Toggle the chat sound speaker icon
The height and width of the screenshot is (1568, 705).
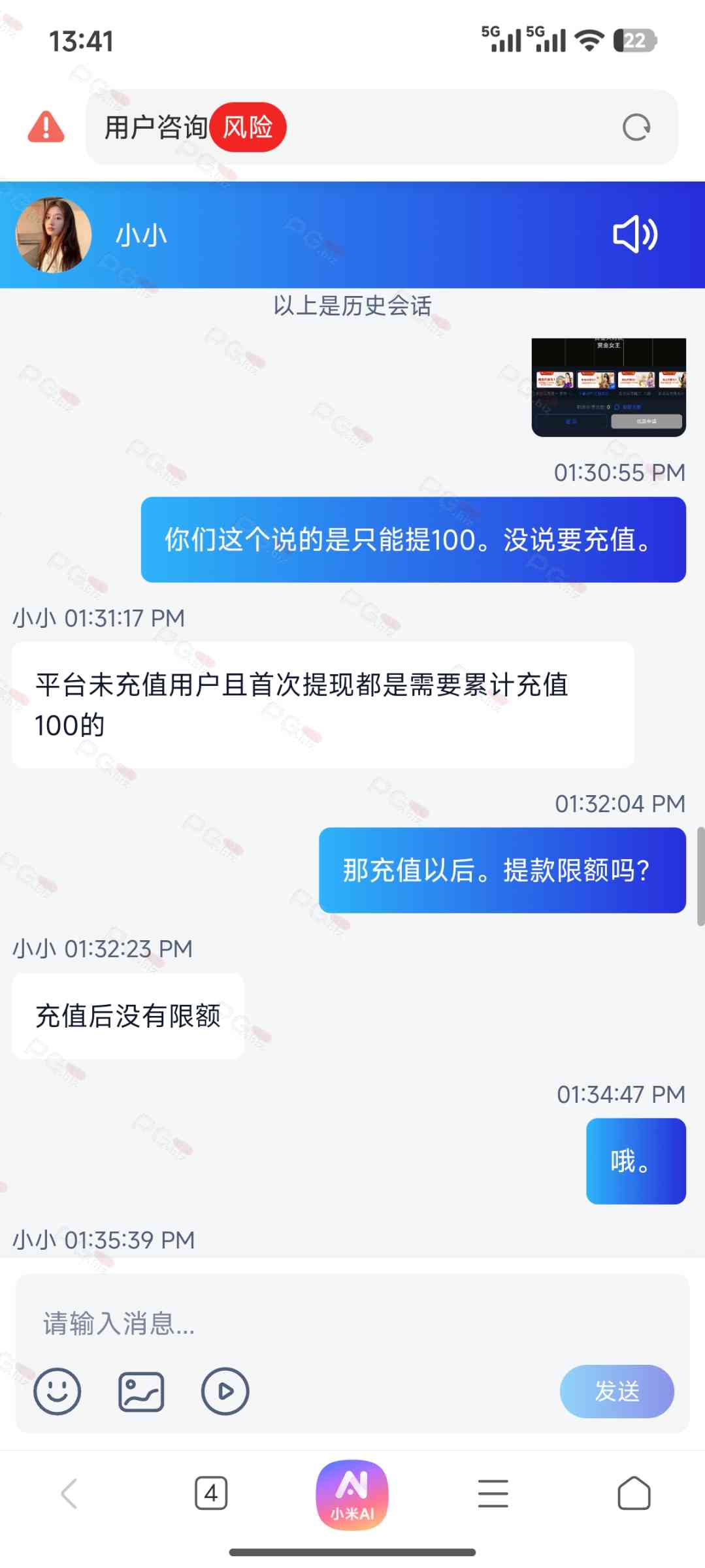[634, 235]
